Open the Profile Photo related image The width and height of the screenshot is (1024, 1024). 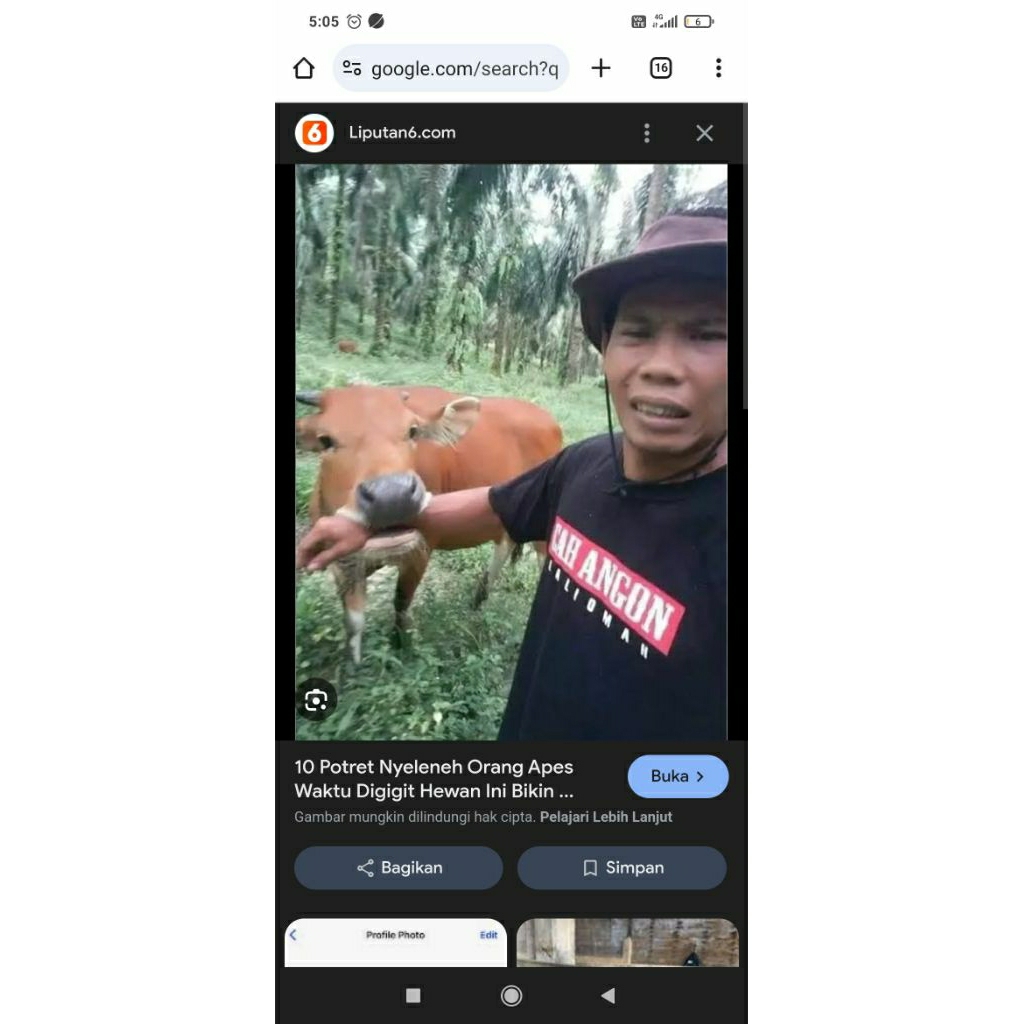tap(396, 942)
